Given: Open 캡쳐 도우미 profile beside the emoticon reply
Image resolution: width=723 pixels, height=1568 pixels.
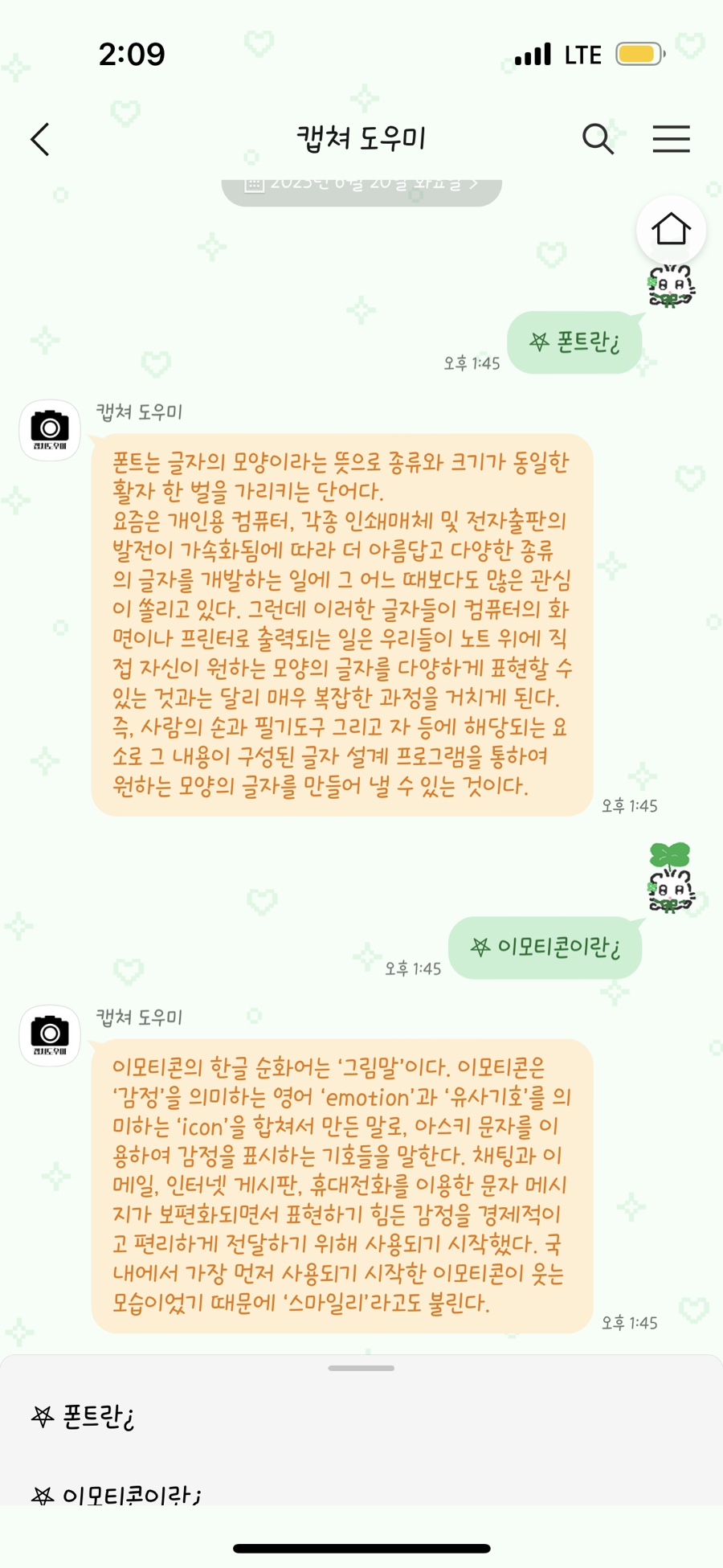Looking at the screenshot, I should 50,1035.
